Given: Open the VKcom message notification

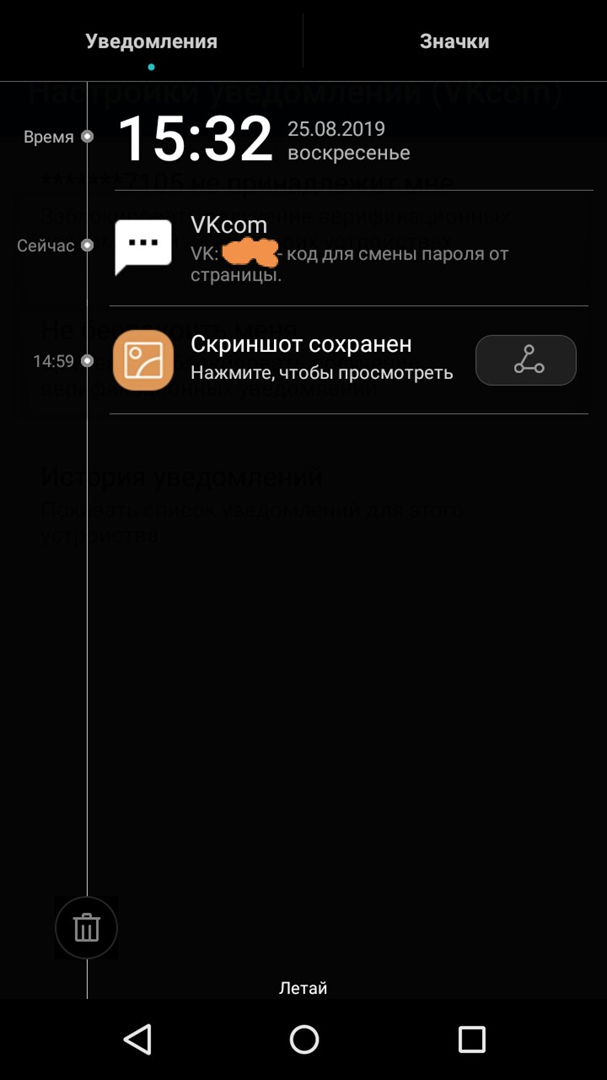Looking at the screenshot, I should click(340, 247).
